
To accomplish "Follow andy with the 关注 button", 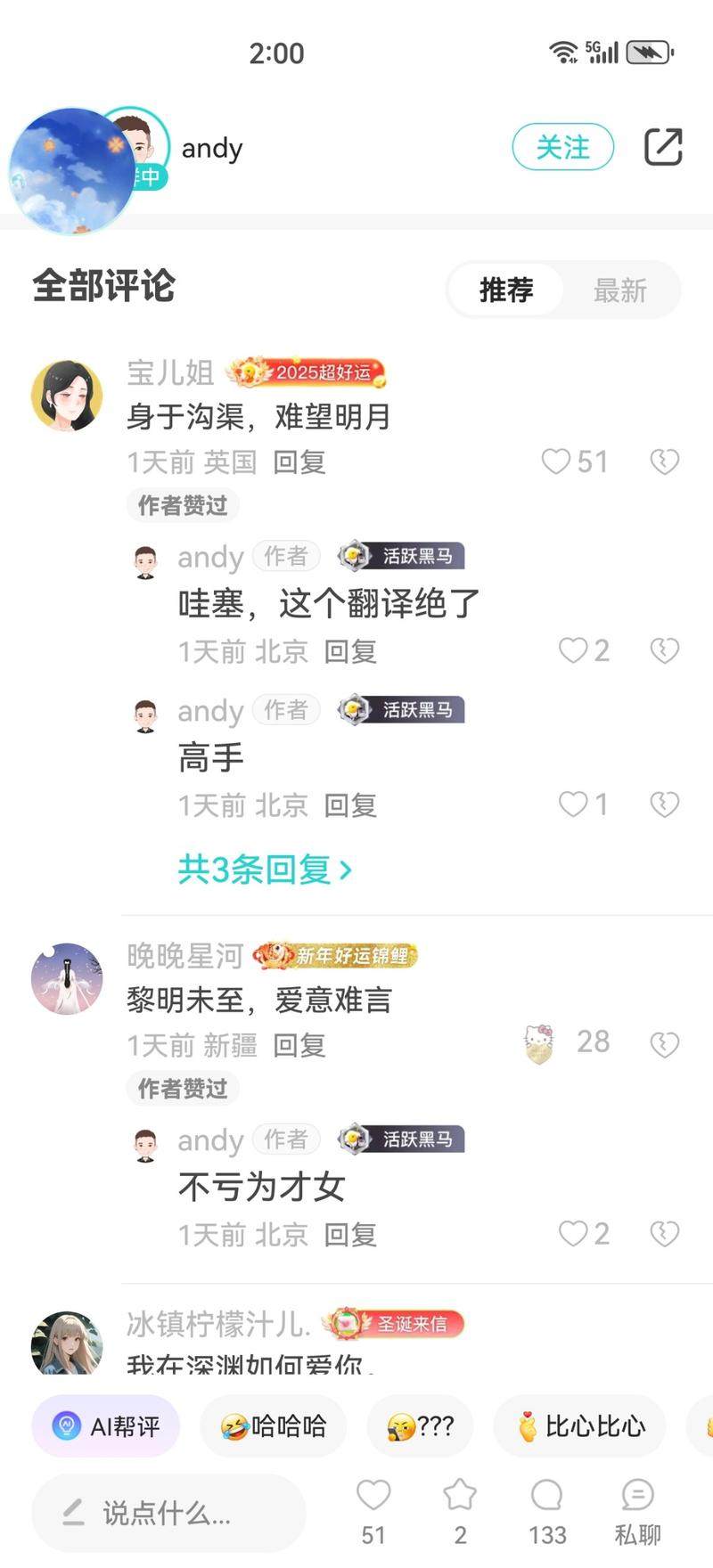I will point(562,147).
